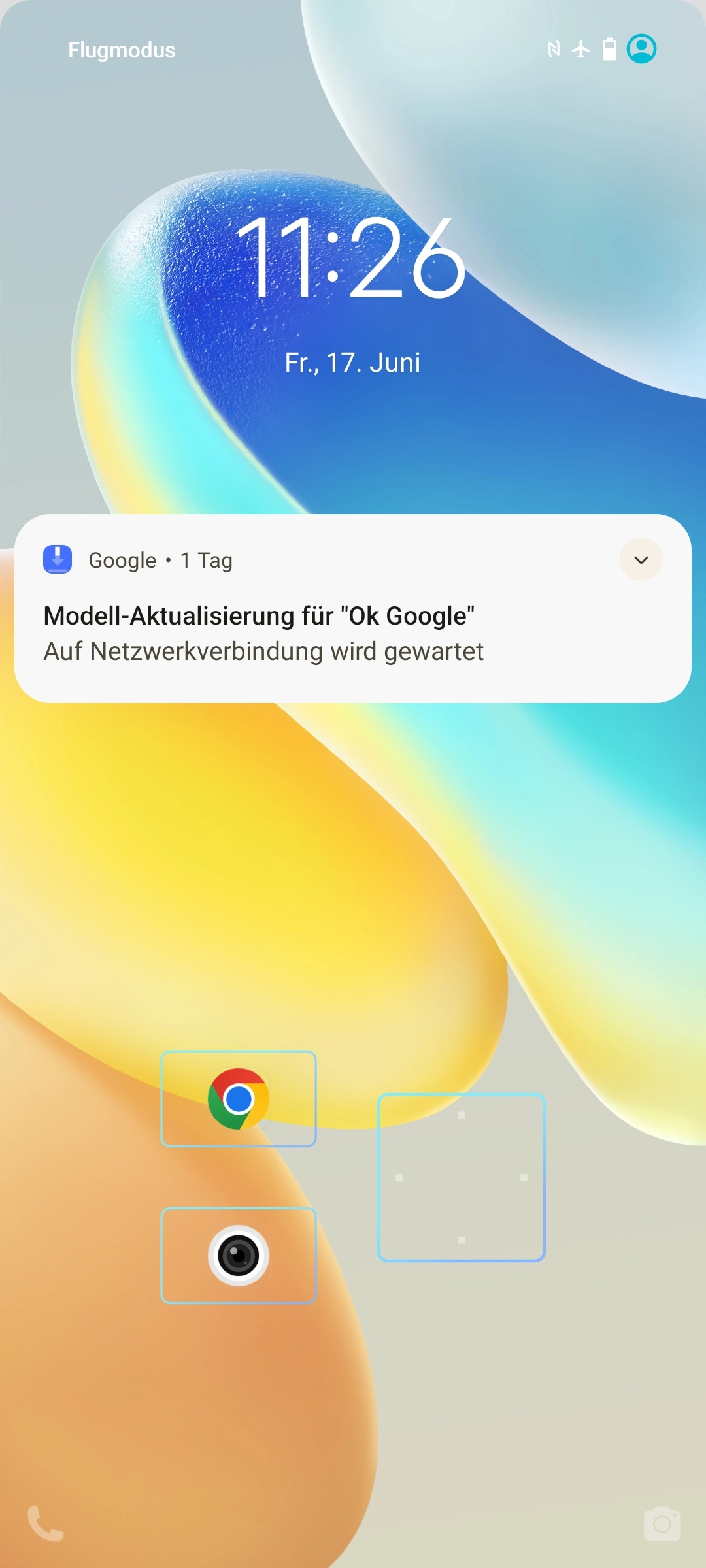Viewport: 706px width, 1568px height.
Task: Open the Ok Google model update notification
Action: click(x=353, y=608)
